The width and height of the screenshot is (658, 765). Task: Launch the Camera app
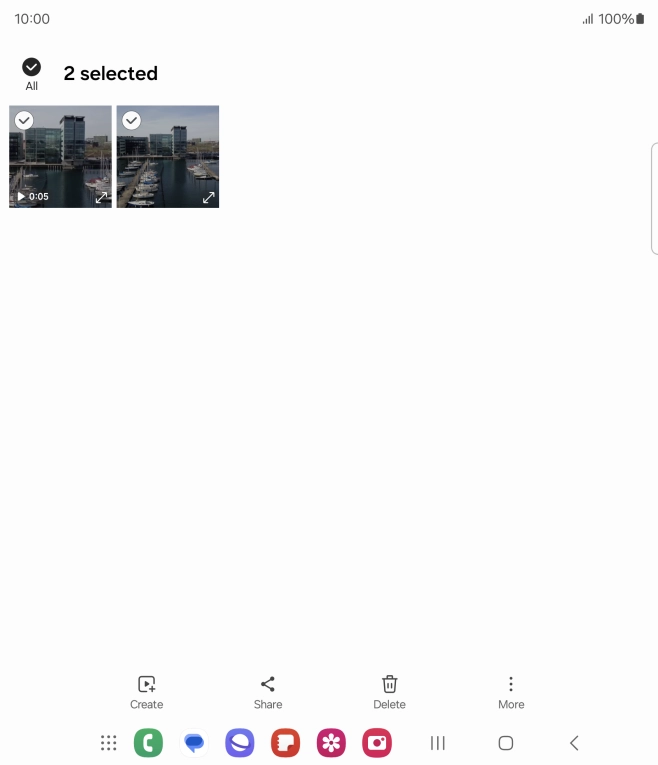[x=377, y=743]
